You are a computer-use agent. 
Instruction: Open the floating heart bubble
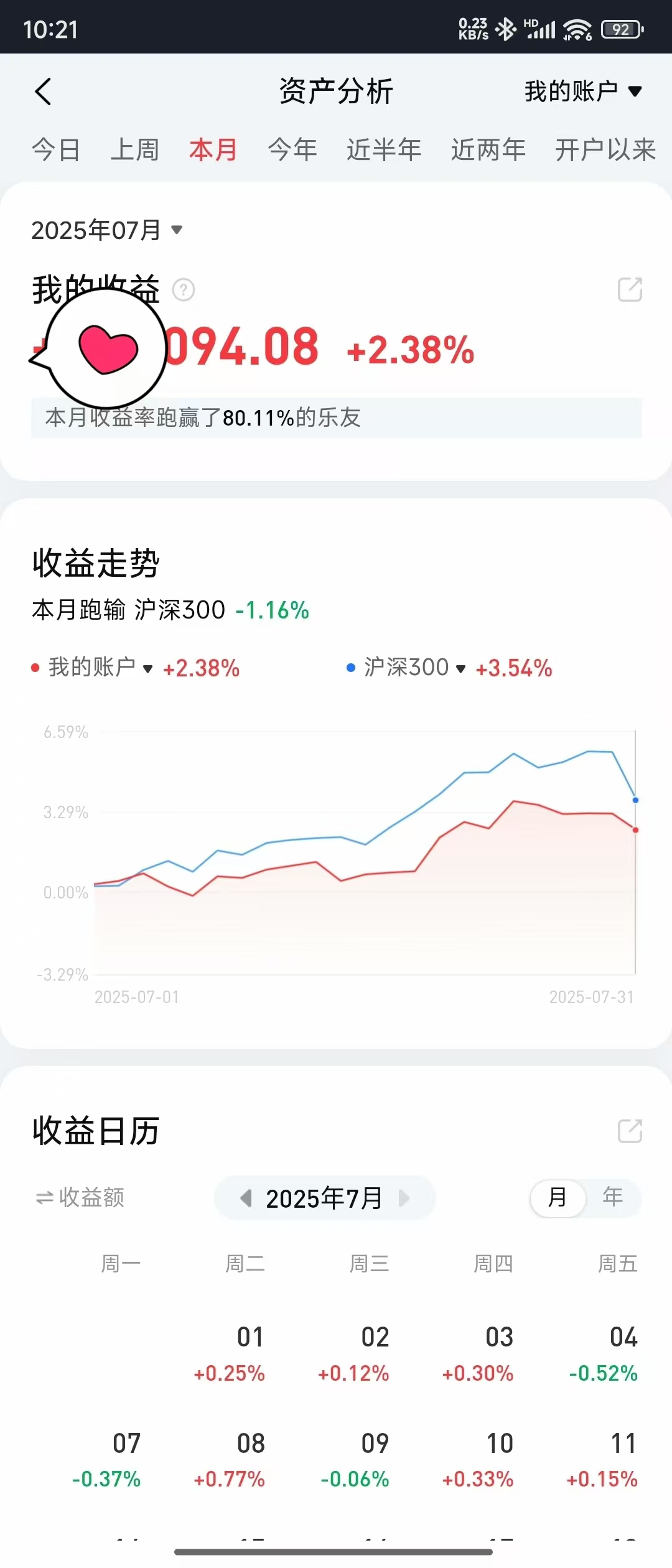coord(106,348)
